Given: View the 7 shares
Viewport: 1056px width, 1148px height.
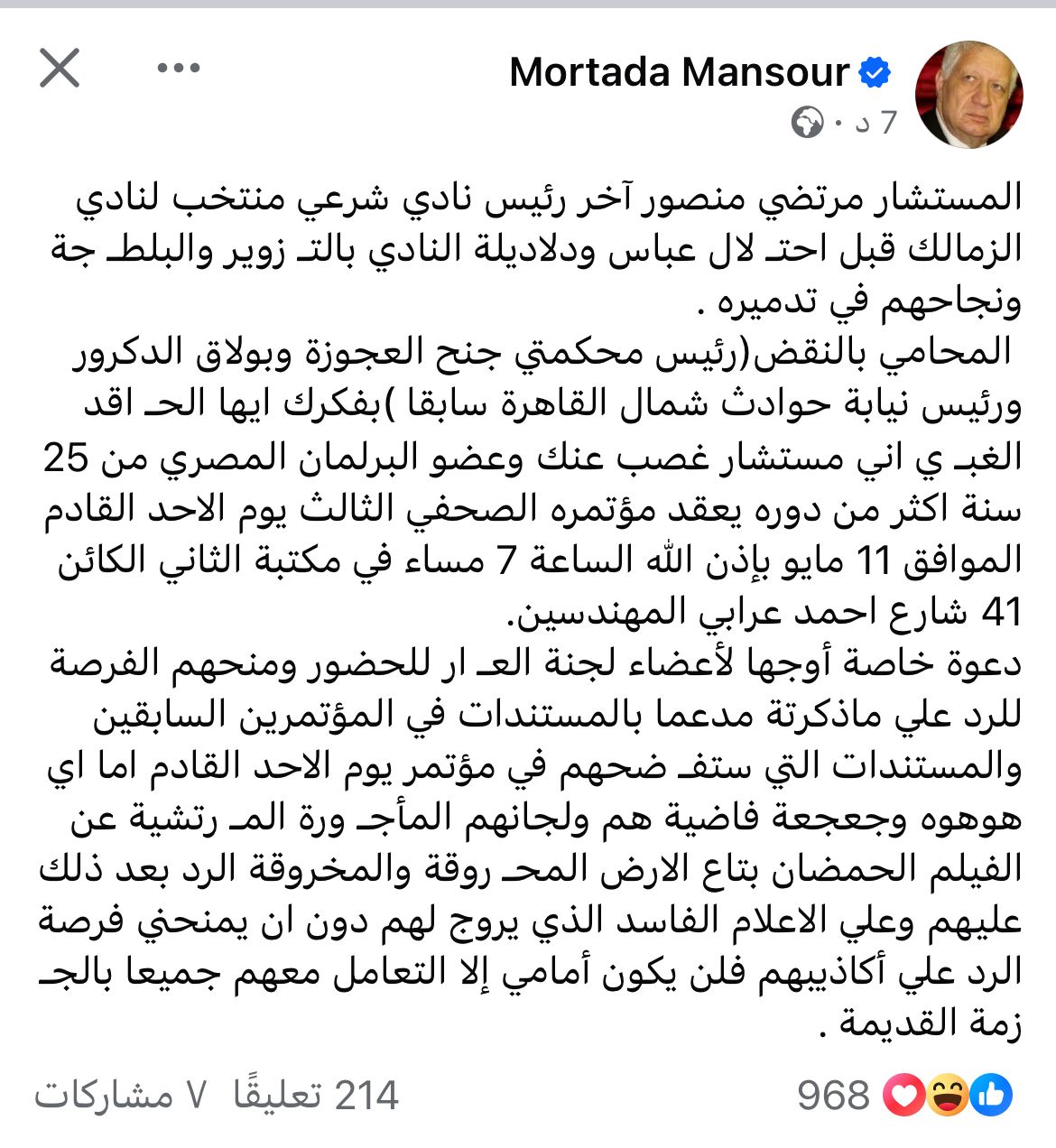Looking at the screenshot, I should click(x=122, y=1096).
